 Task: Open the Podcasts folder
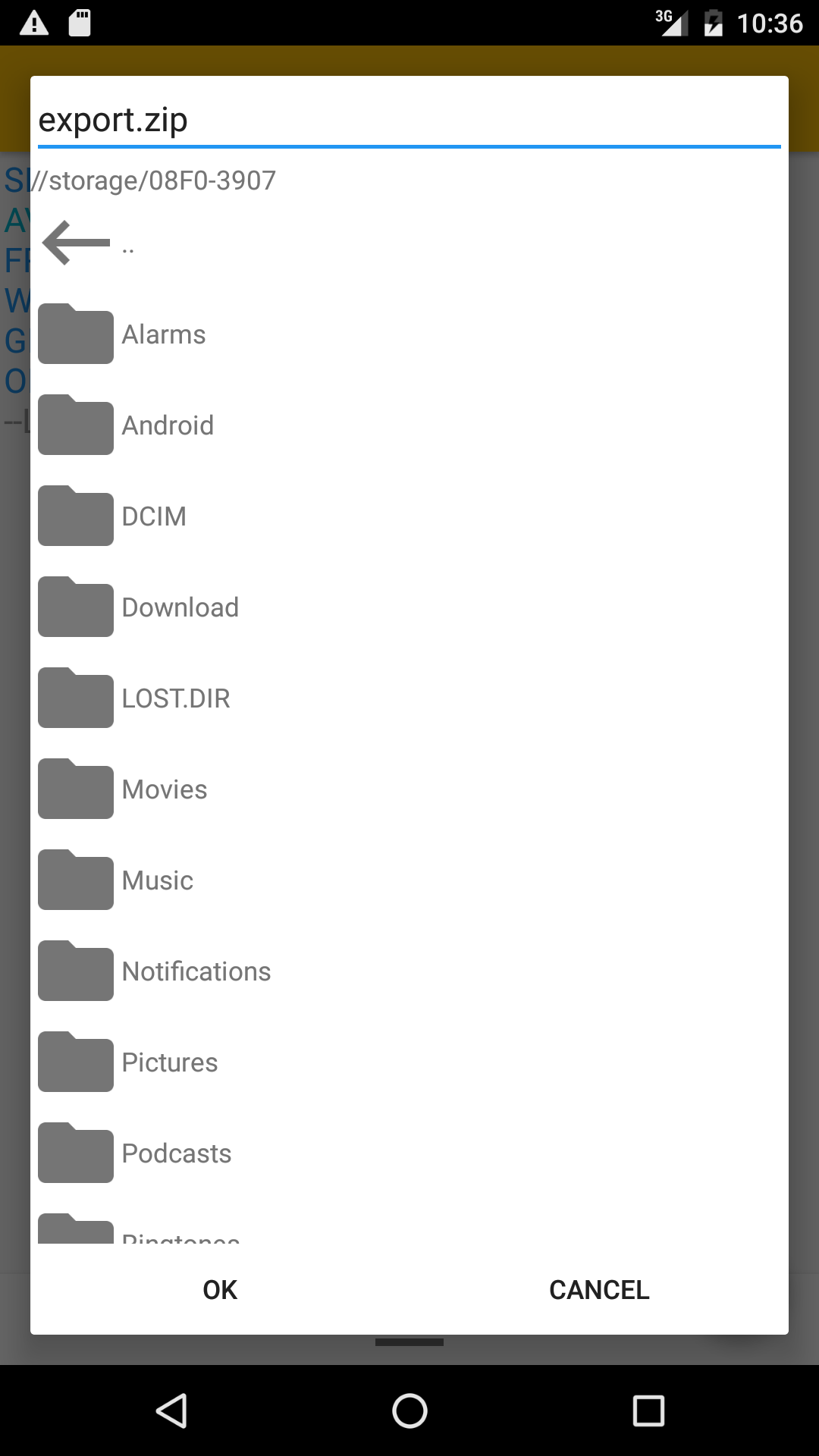coord(409,1153)
